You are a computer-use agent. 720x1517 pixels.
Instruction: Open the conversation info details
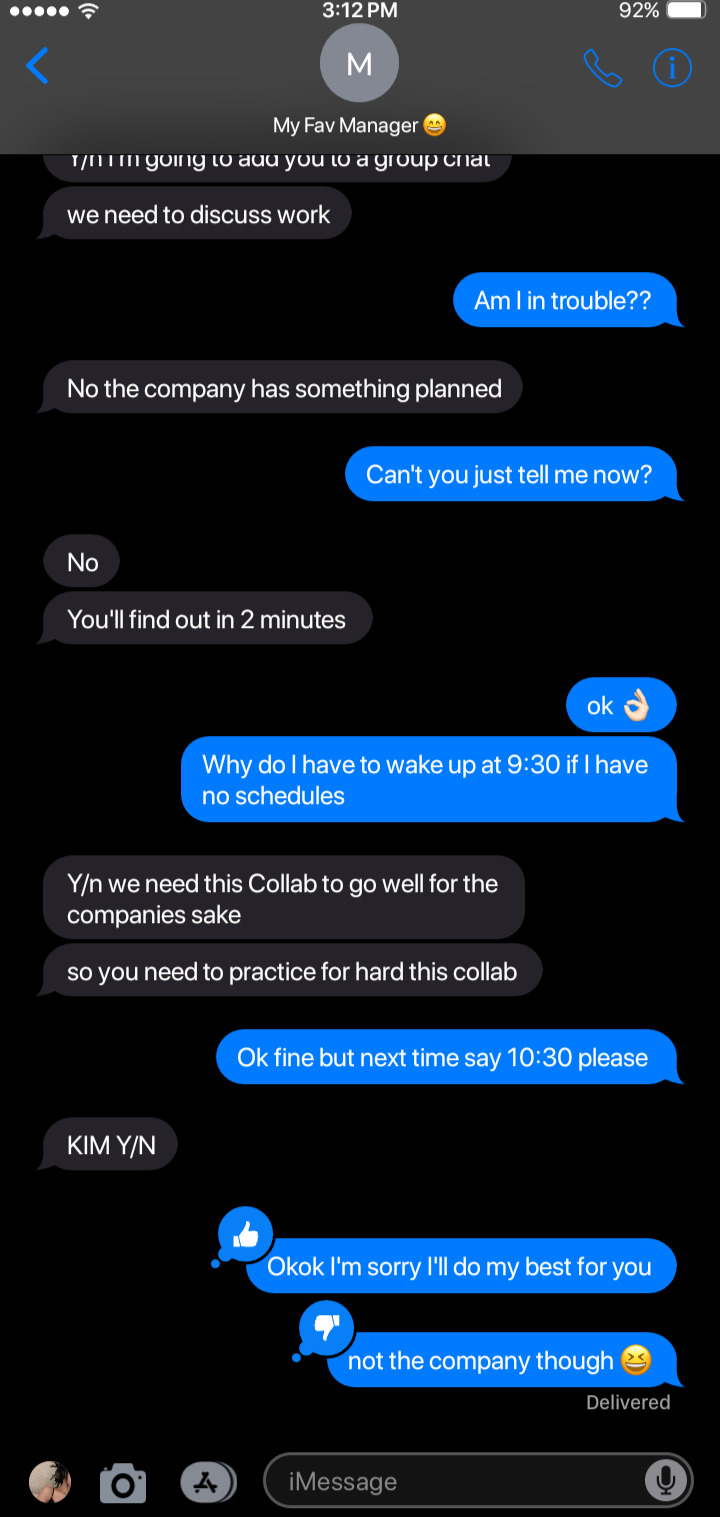pyautogui.click(x=672, y=67)
